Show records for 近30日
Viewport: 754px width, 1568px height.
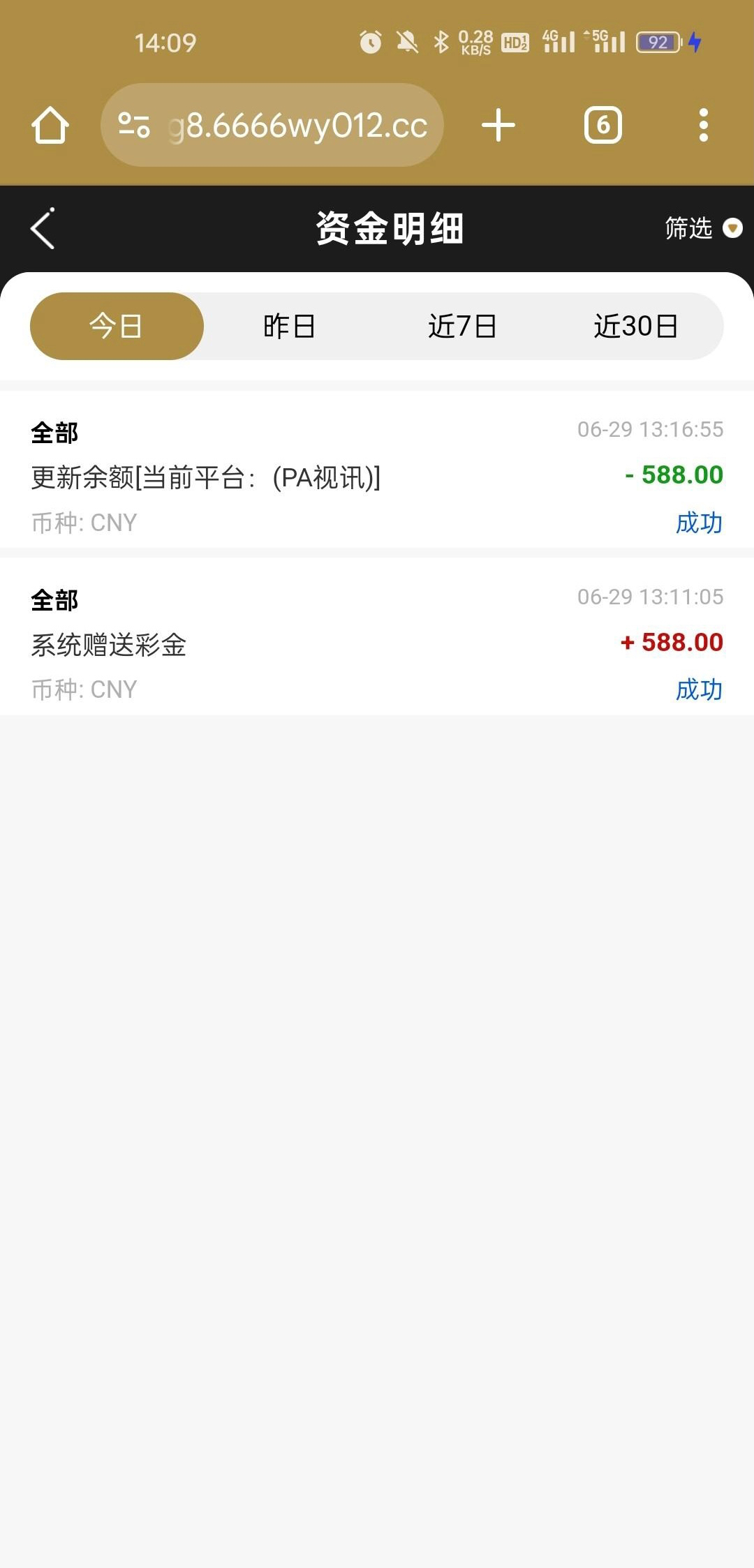(x=635, y=327)
